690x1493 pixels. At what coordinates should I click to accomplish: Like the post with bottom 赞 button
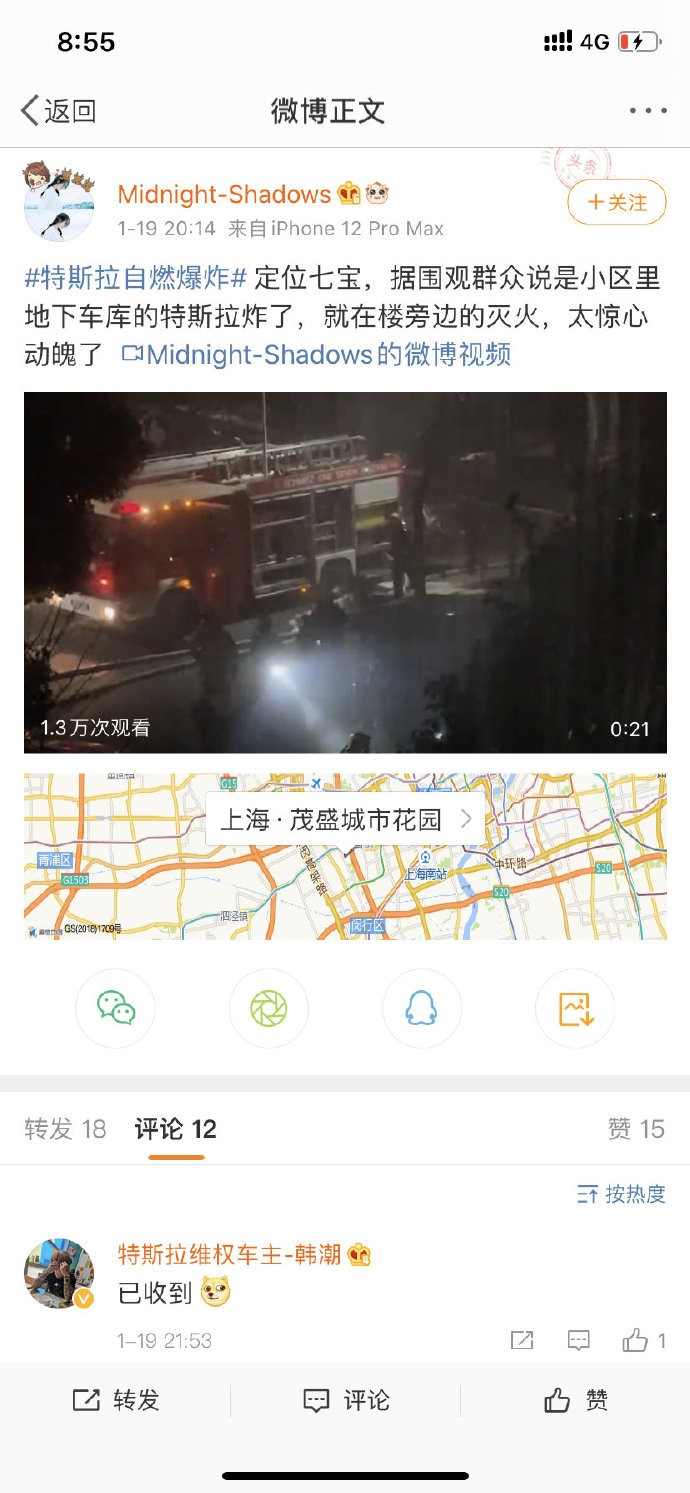pos(575,1400)
